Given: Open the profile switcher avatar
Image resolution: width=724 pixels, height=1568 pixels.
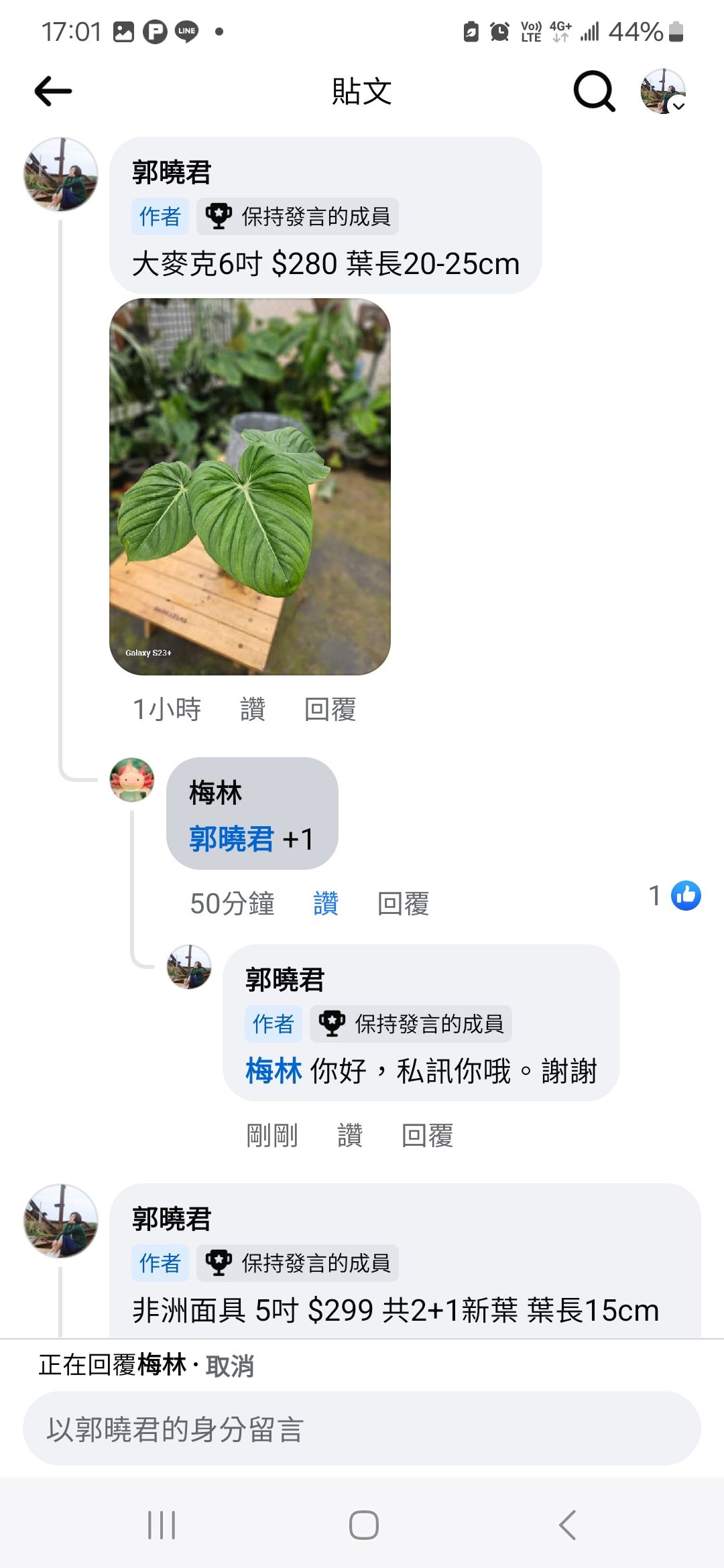Looking at the screenshot, I should pyautogui.click(x=663, y=91).
